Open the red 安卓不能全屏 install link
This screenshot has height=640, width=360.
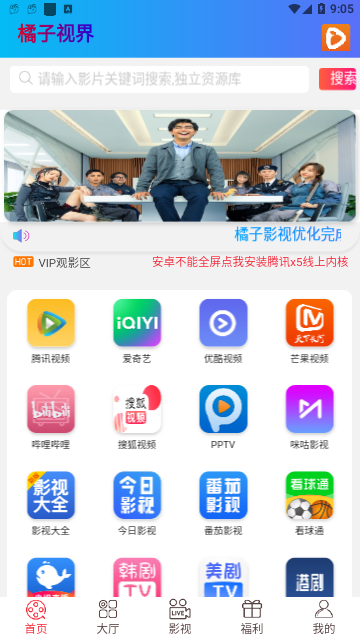click(x=250, y=262)
